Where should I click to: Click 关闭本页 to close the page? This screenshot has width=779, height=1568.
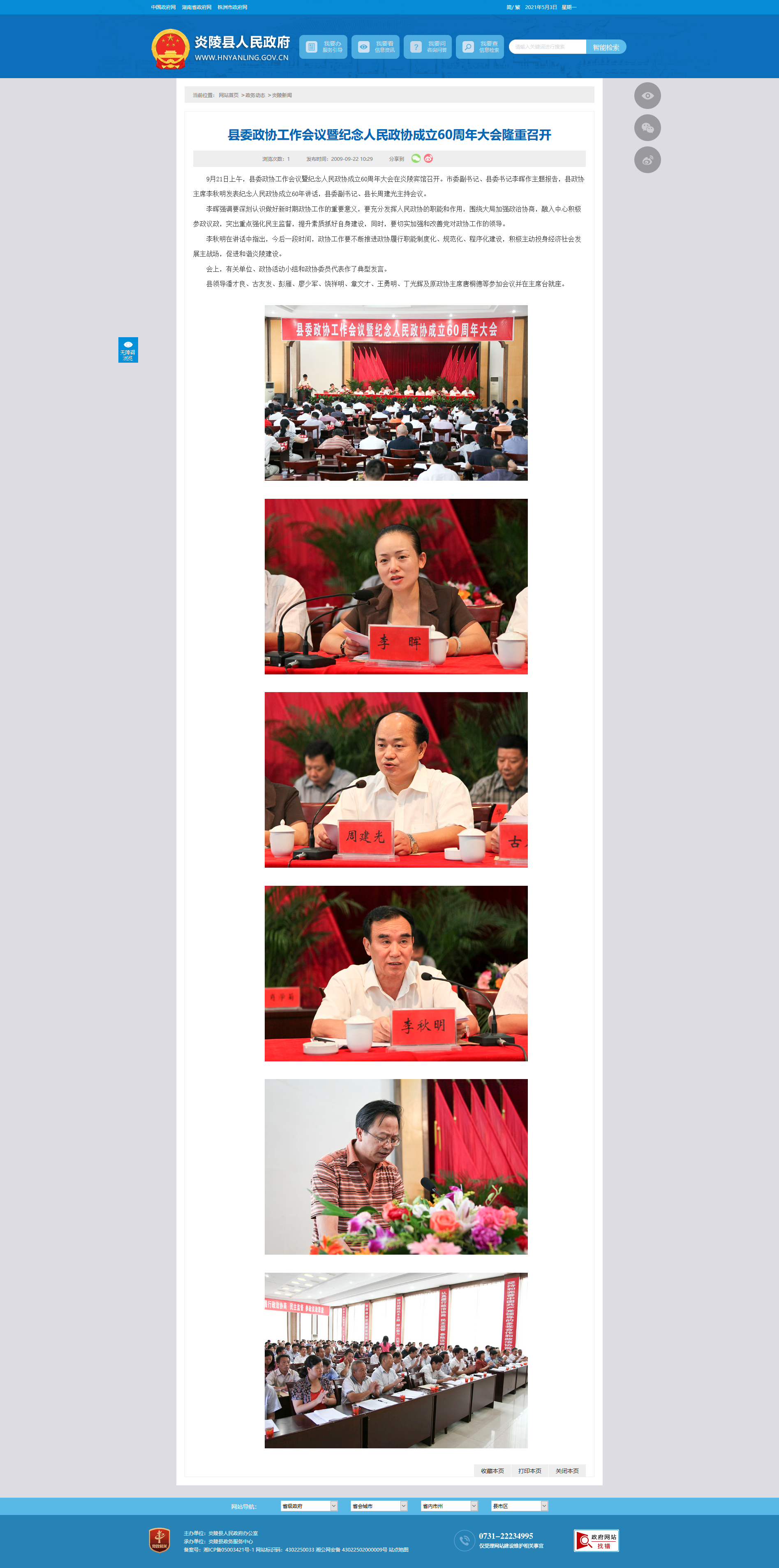point(567,1471)
